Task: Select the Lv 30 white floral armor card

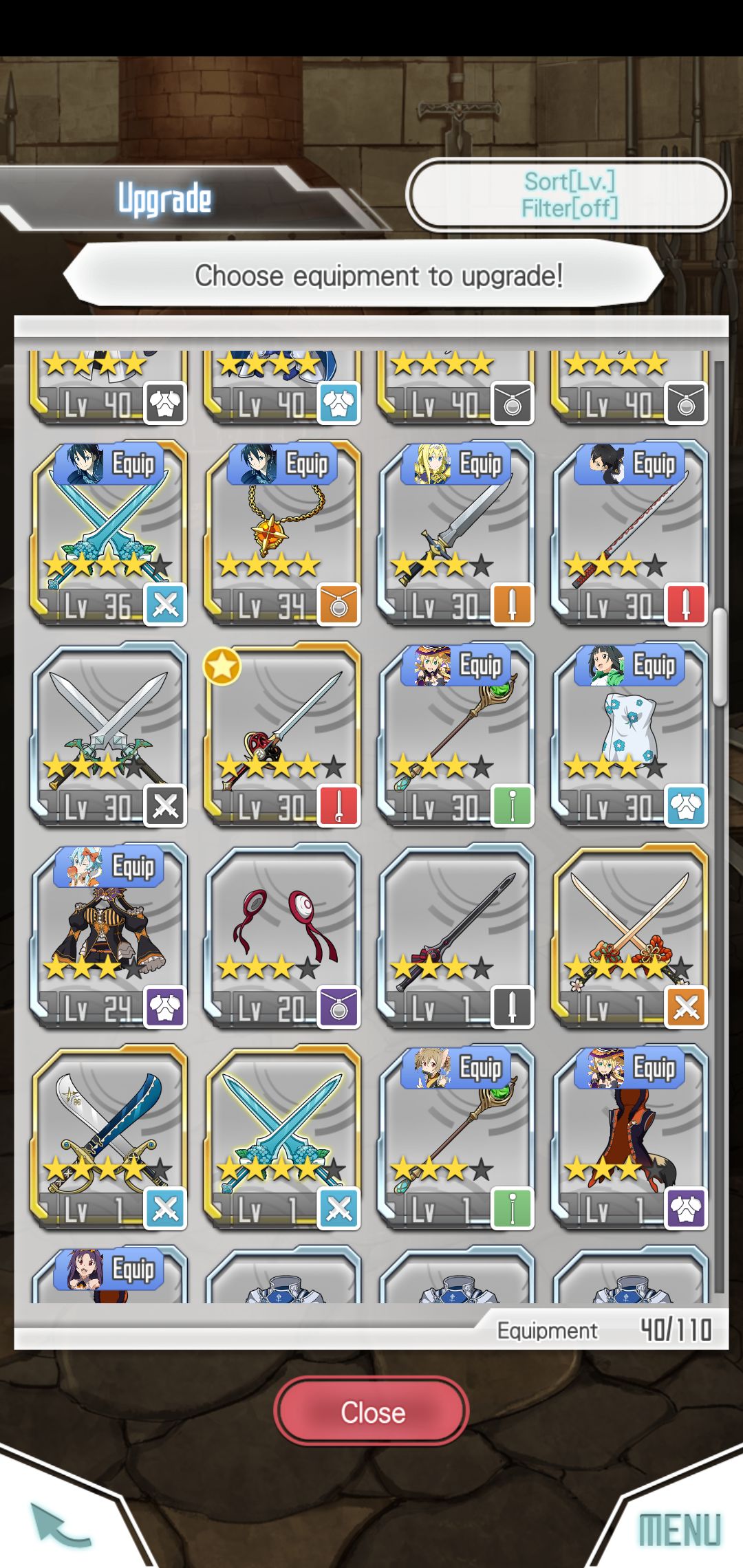Action: (629, 736)
